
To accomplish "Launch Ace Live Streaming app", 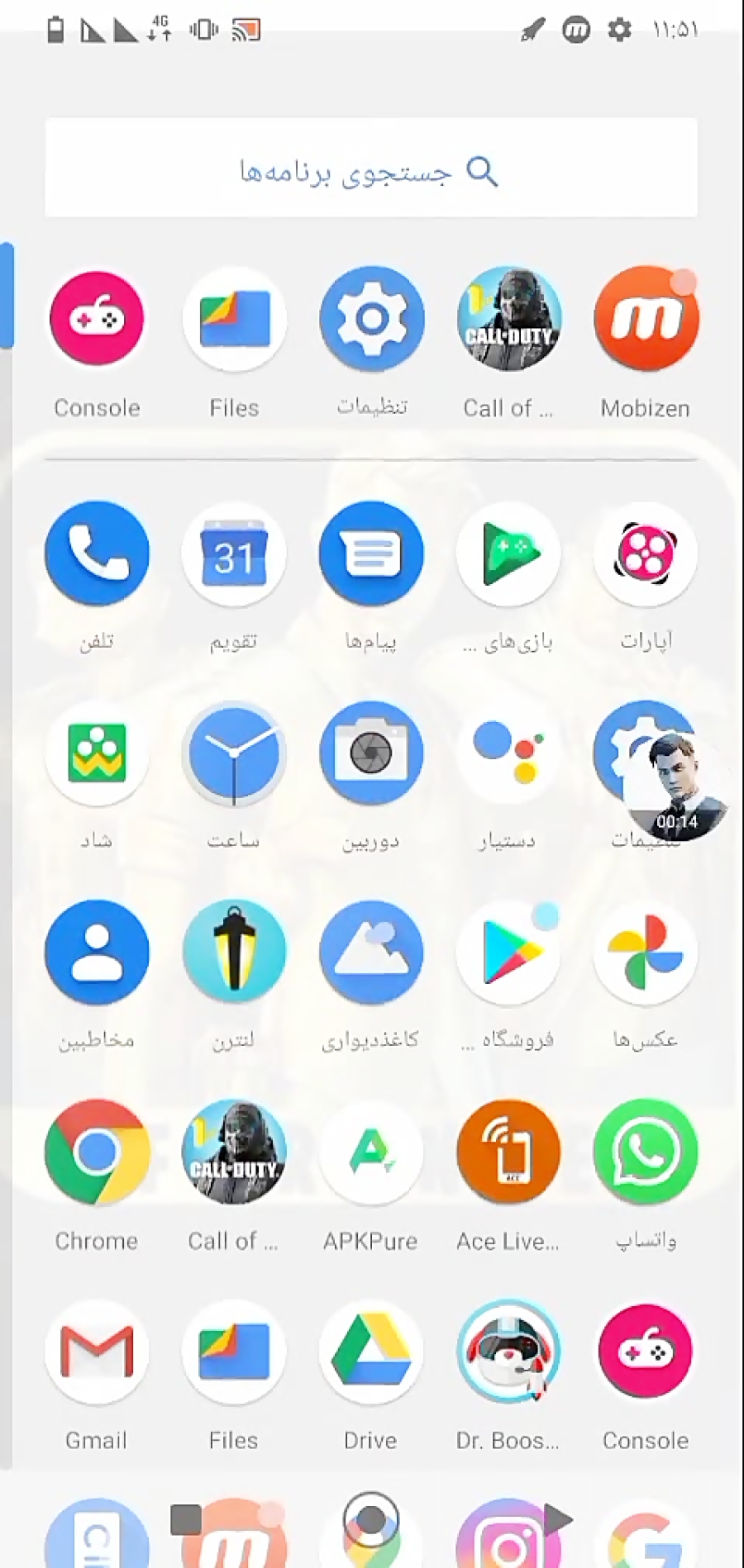I will point(508,1152).
